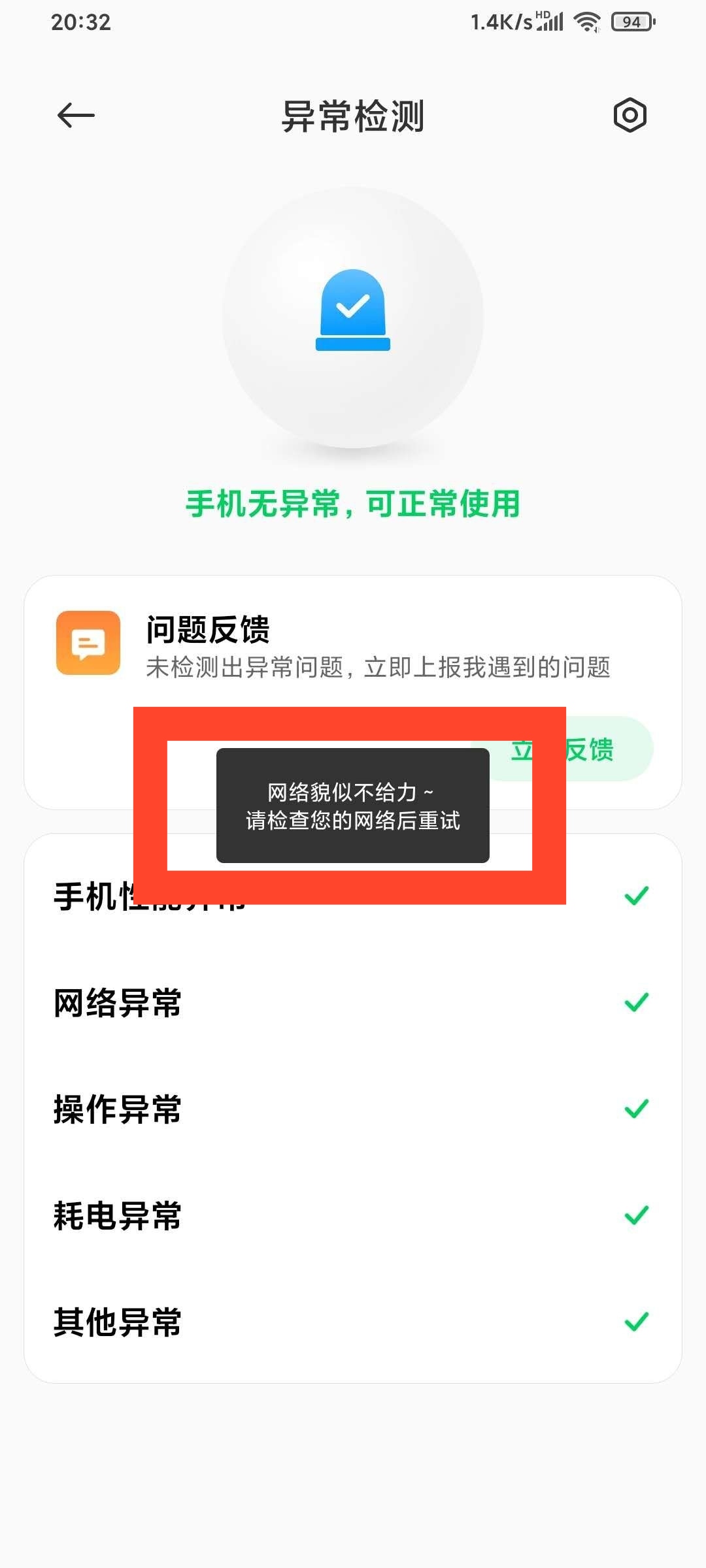Open the 耗电异常 row

pos(353,1215)
